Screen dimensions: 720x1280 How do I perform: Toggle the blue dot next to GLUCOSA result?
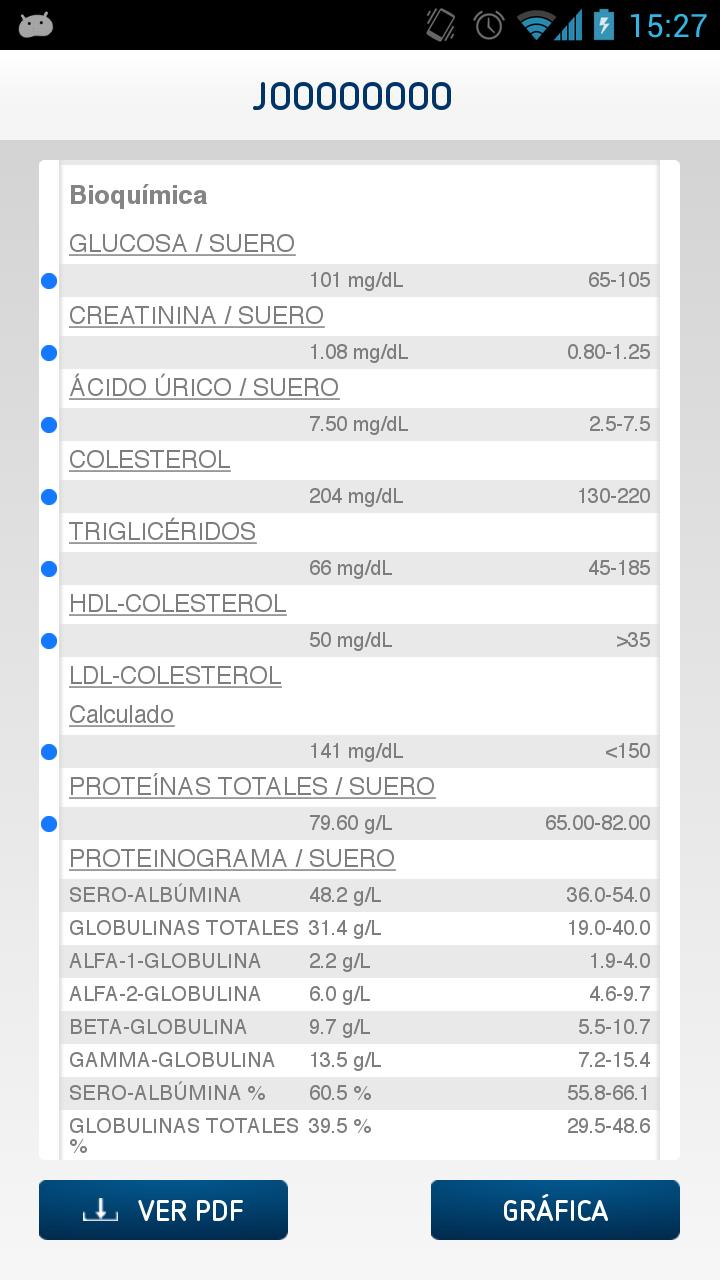pos(47,280)
